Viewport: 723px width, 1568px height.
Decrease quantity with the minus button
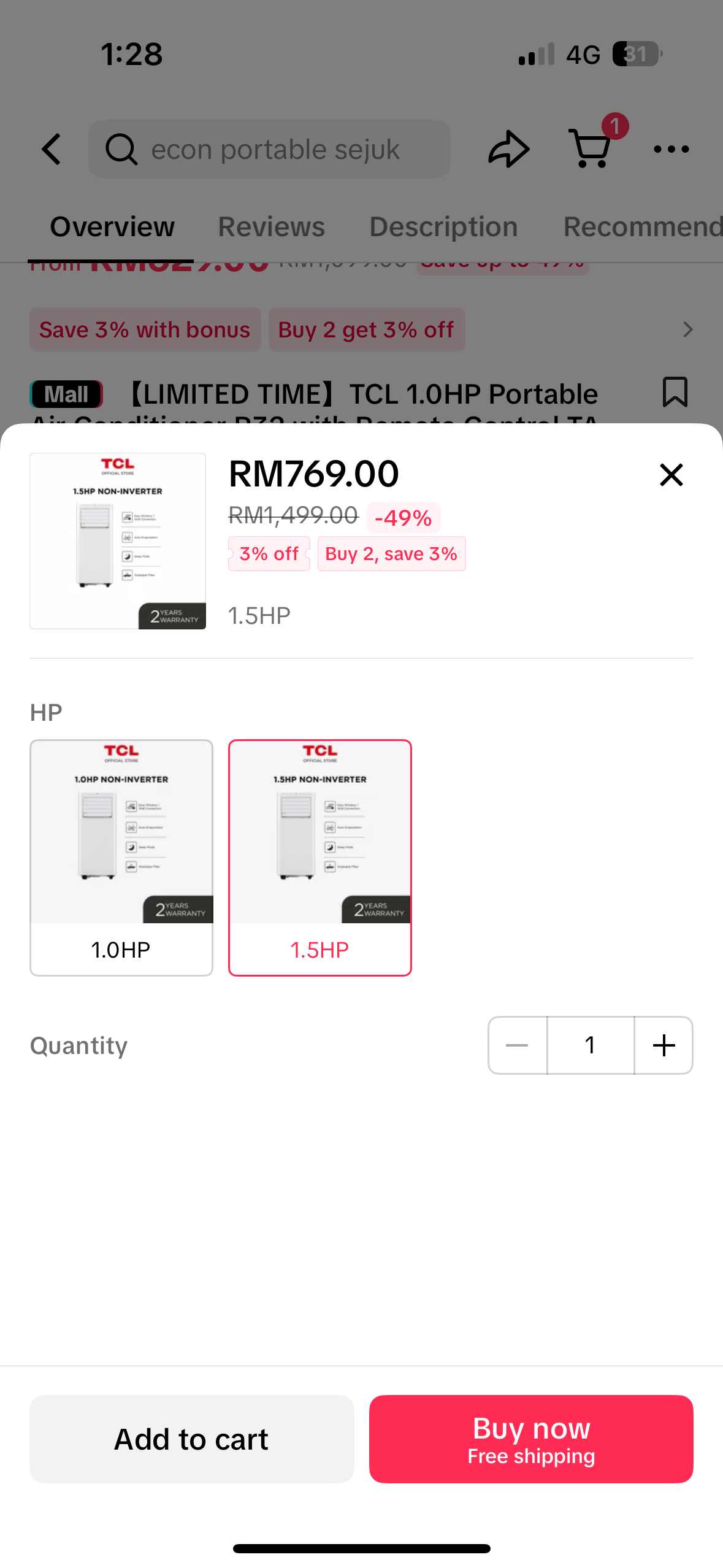click(517, 1045)
